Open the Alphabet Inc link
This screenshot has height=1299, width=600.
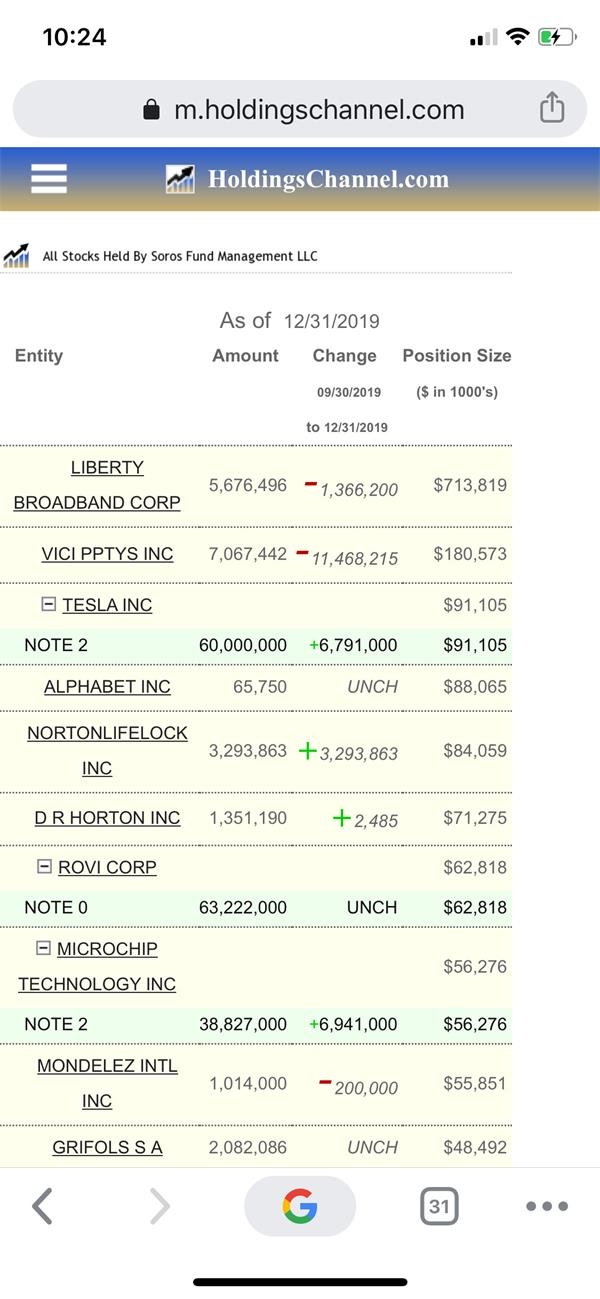107,687
